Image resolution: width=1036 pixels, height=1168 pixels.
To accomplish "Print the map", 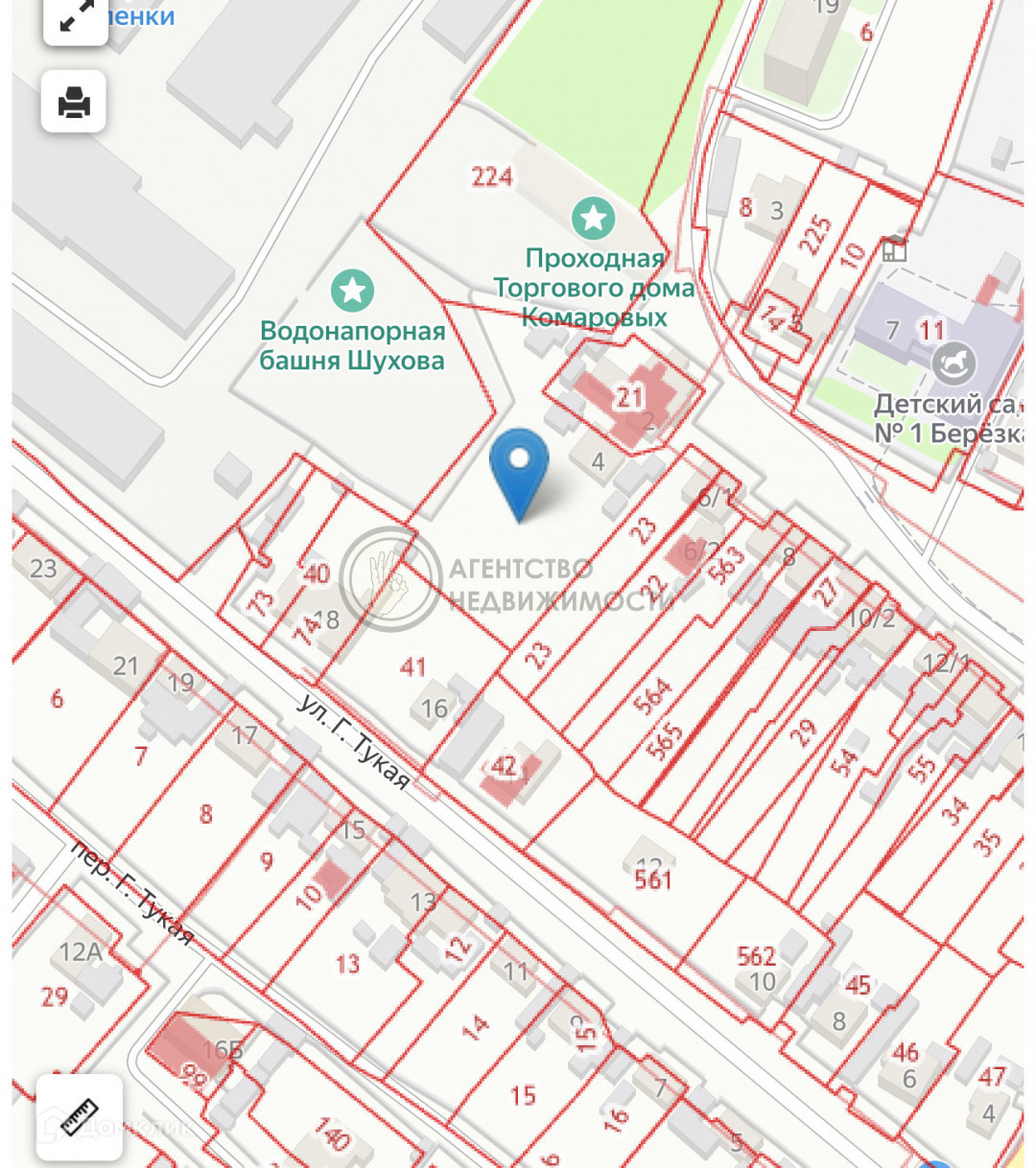I will click(74, 101).
